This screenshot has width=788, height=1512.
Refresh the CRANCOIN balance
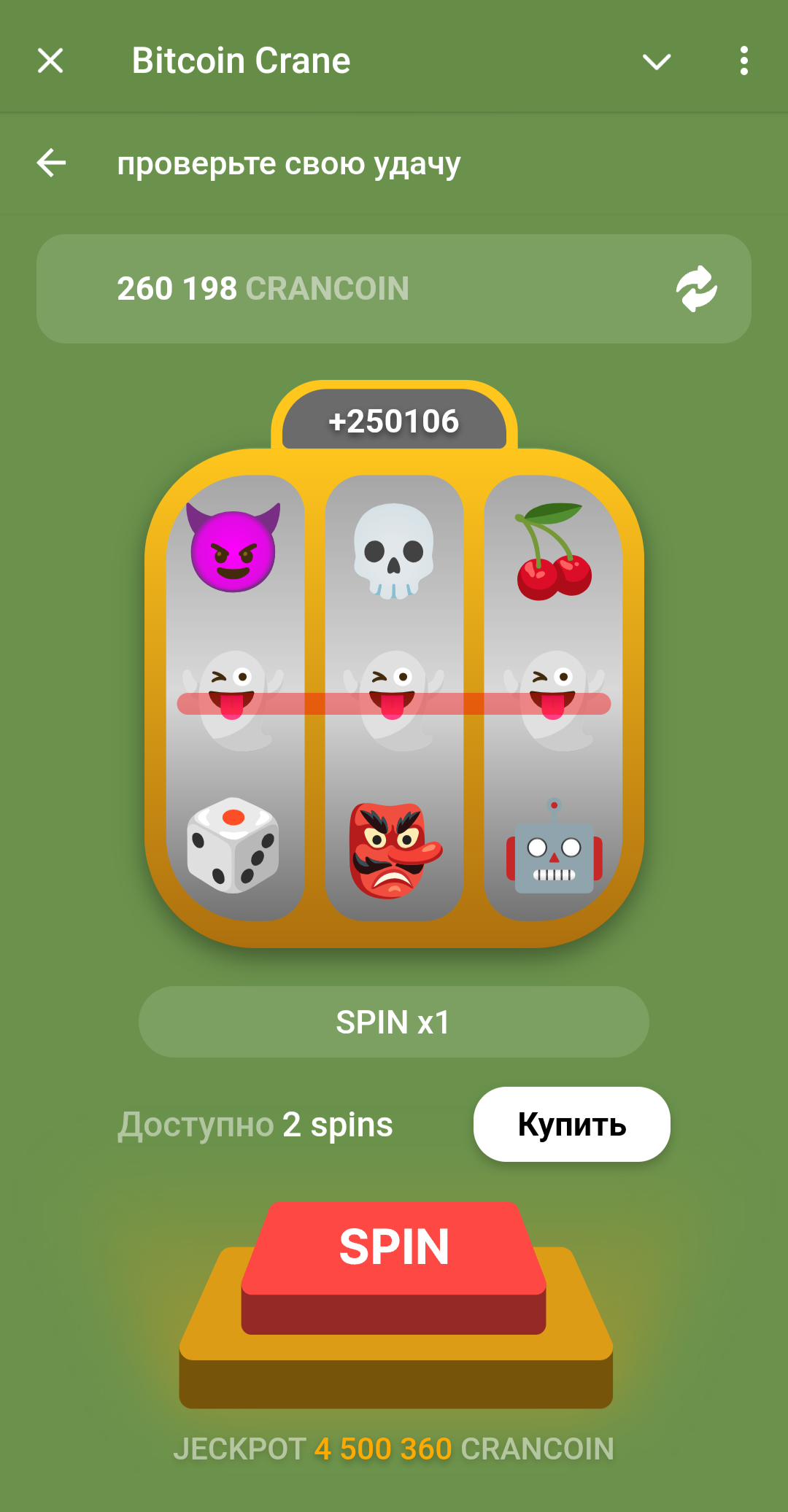696,289
